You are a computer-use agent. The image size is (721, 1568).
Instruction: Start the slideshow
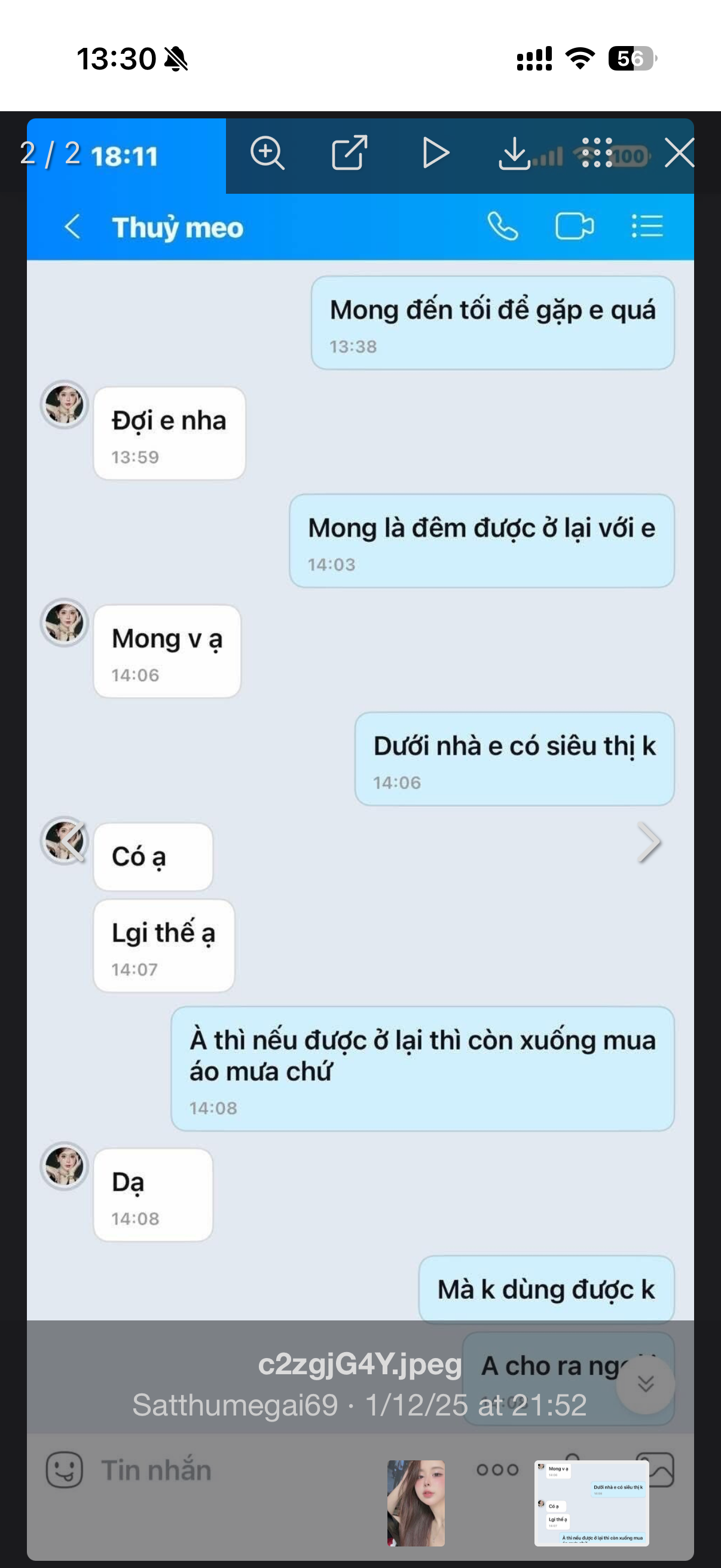point(435,152)
